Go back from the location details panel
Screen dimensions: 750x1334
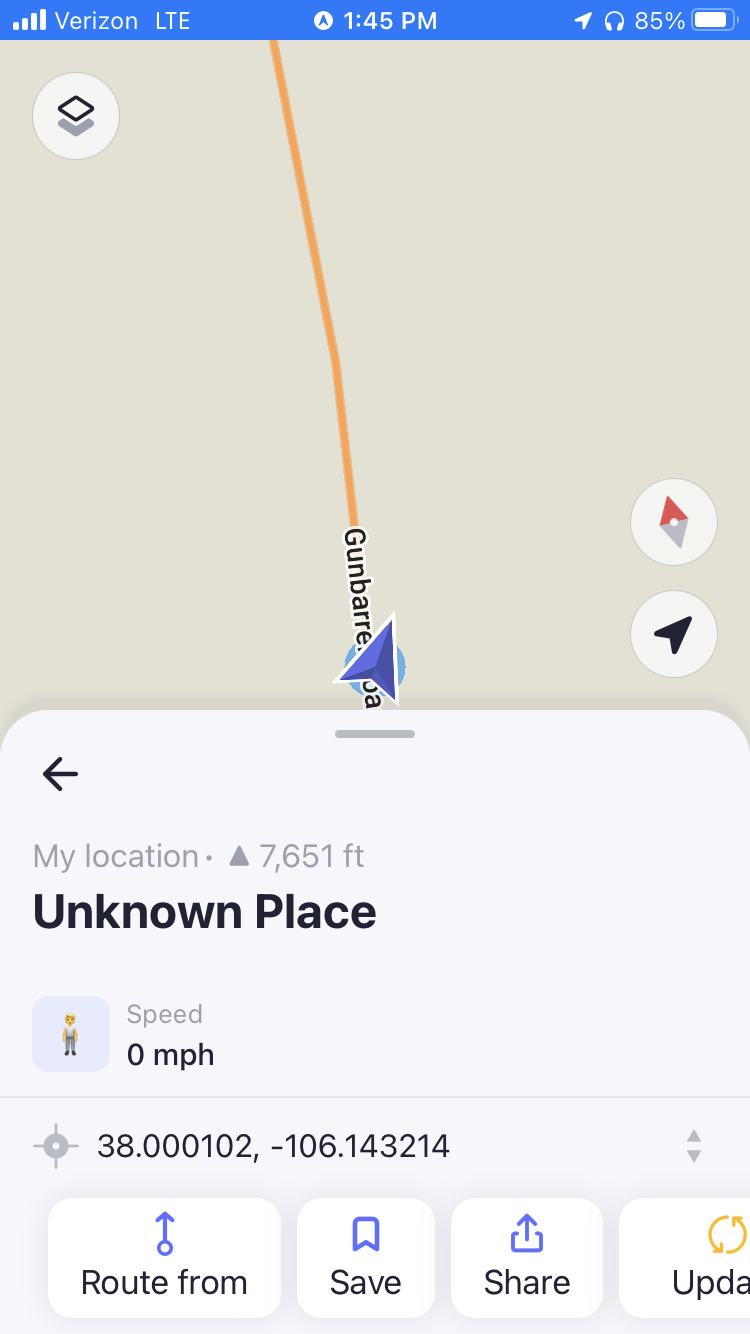(x=60, y=773)
